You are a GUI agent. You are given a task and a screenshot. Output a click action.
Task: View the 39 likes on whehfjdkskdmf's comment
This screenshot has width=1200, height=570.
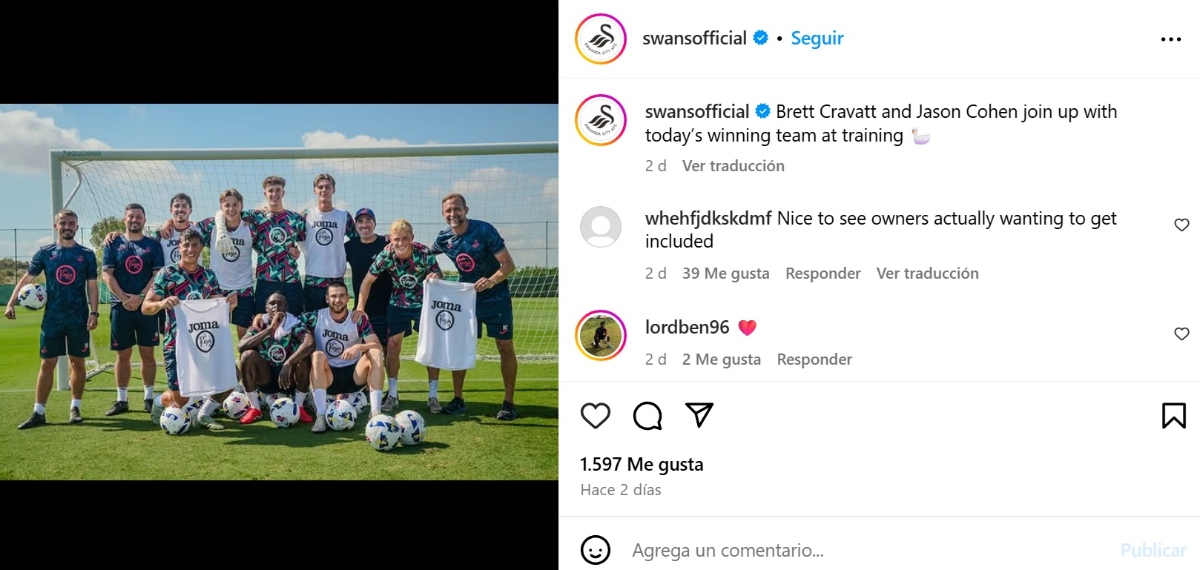click(726, 273)
